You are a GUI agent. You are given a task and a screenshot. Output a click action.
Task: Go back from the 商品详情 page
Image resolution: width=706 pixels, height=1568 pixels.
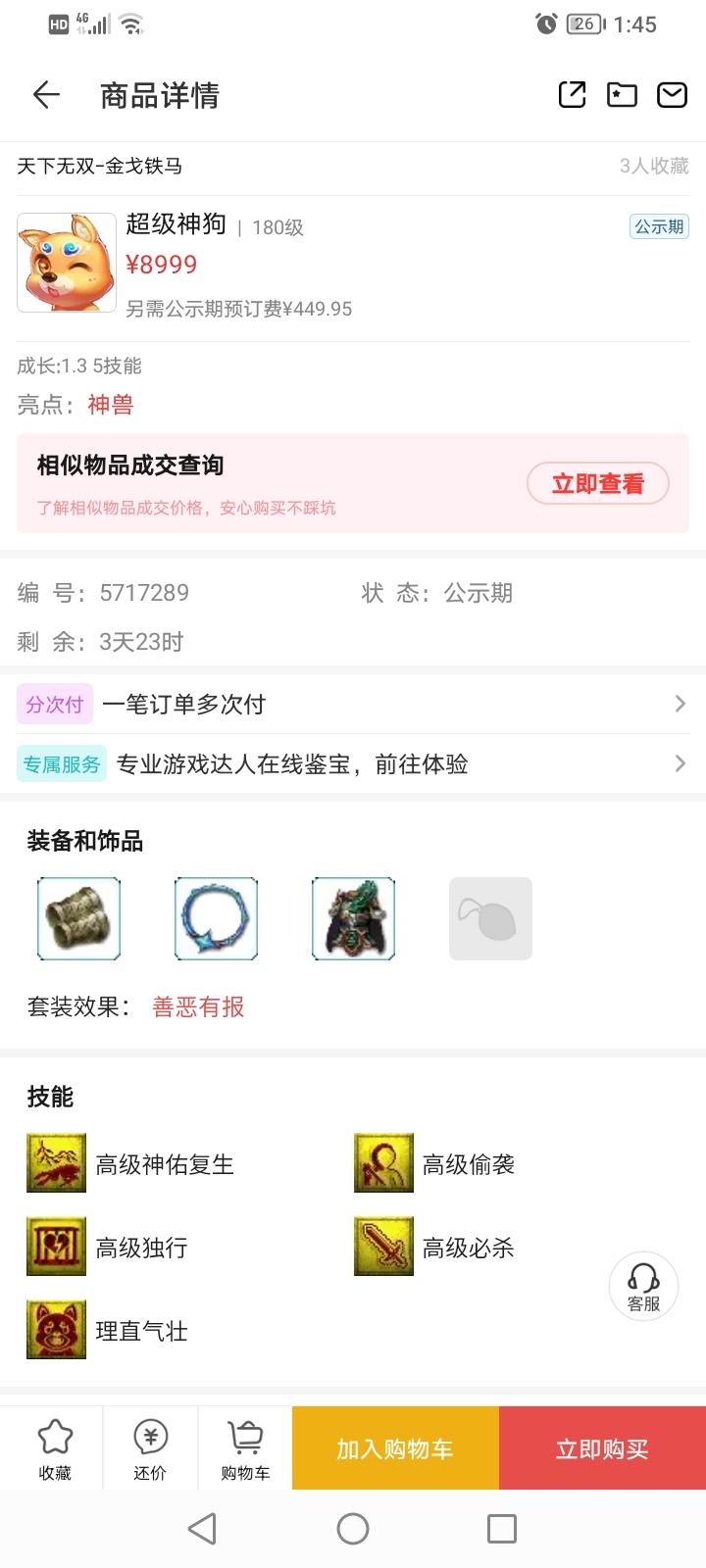46,95
